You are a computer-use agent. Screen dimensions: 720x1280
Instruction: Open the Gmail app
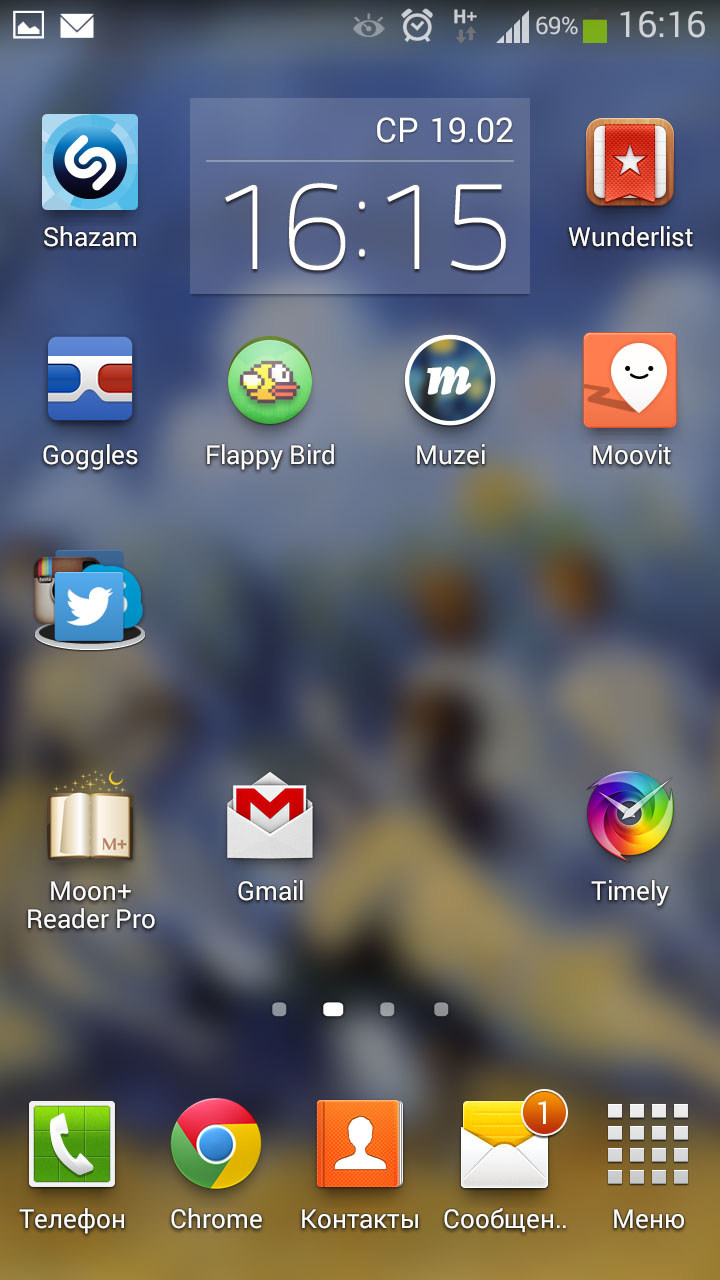coord(270,817)
